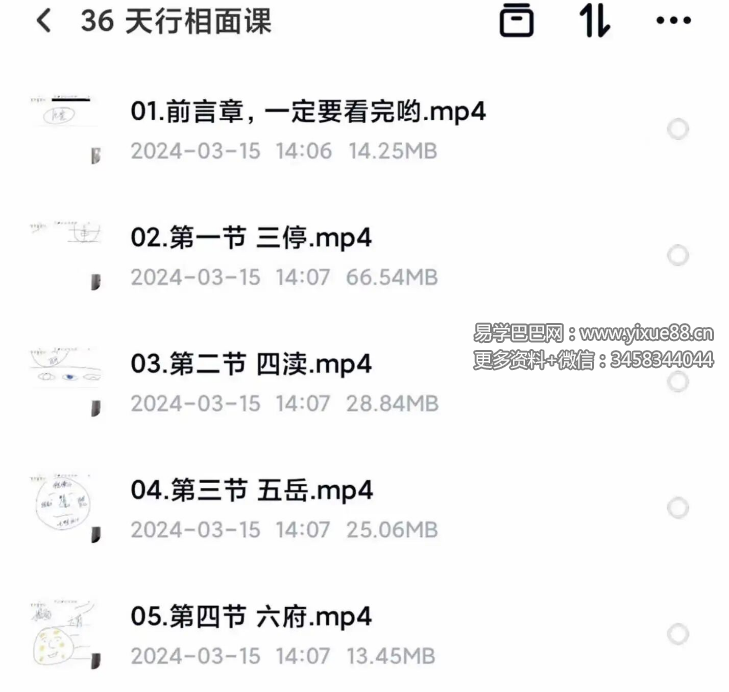Open the three-dot overflow menu
The height and width of the screenshot is (692, 729).
(673, 20)
